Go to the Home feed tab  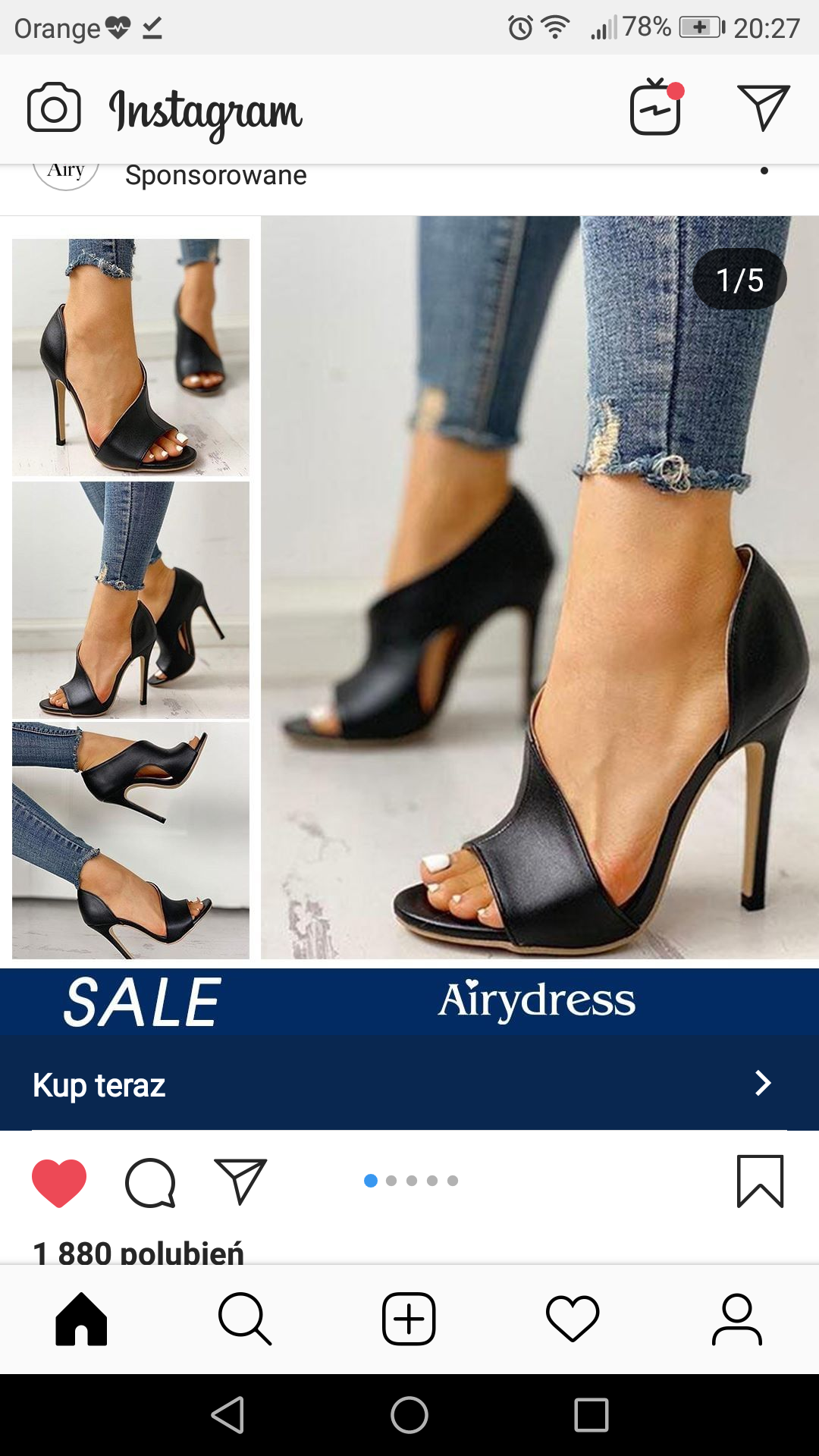pyautogui.click(x=81, y=1319)
